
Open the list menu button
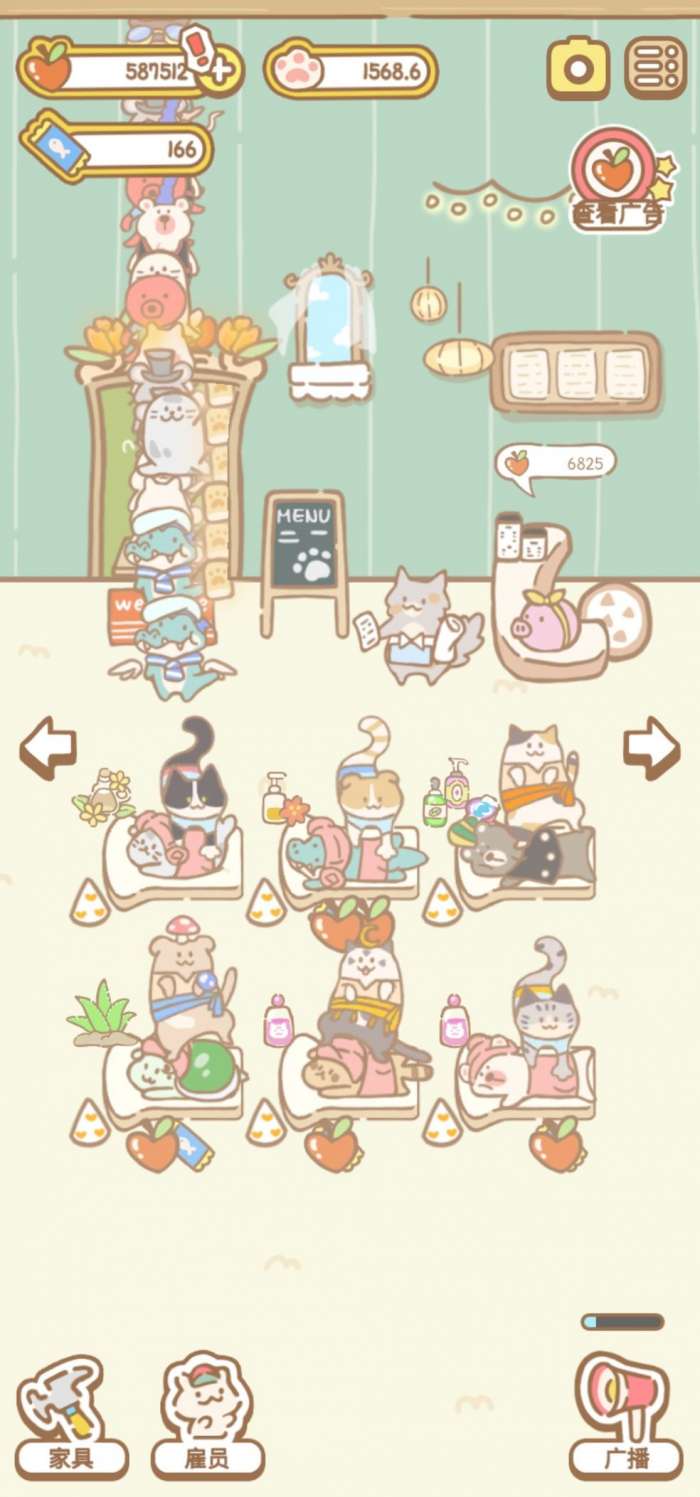click(x=656, y=68)
